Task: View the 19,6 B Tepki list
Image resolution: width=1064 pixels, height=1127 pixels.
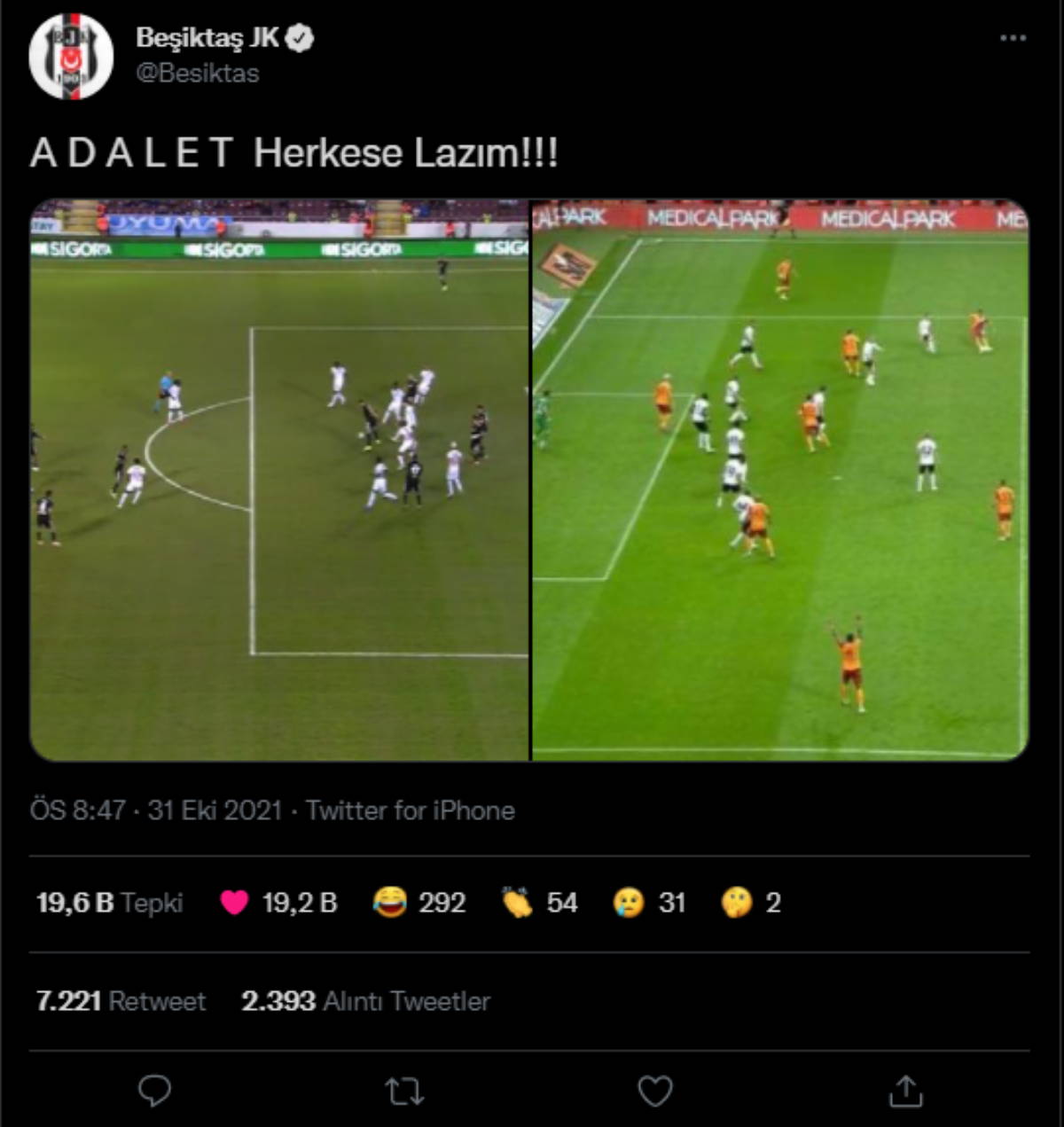Action: click(109, 903)
